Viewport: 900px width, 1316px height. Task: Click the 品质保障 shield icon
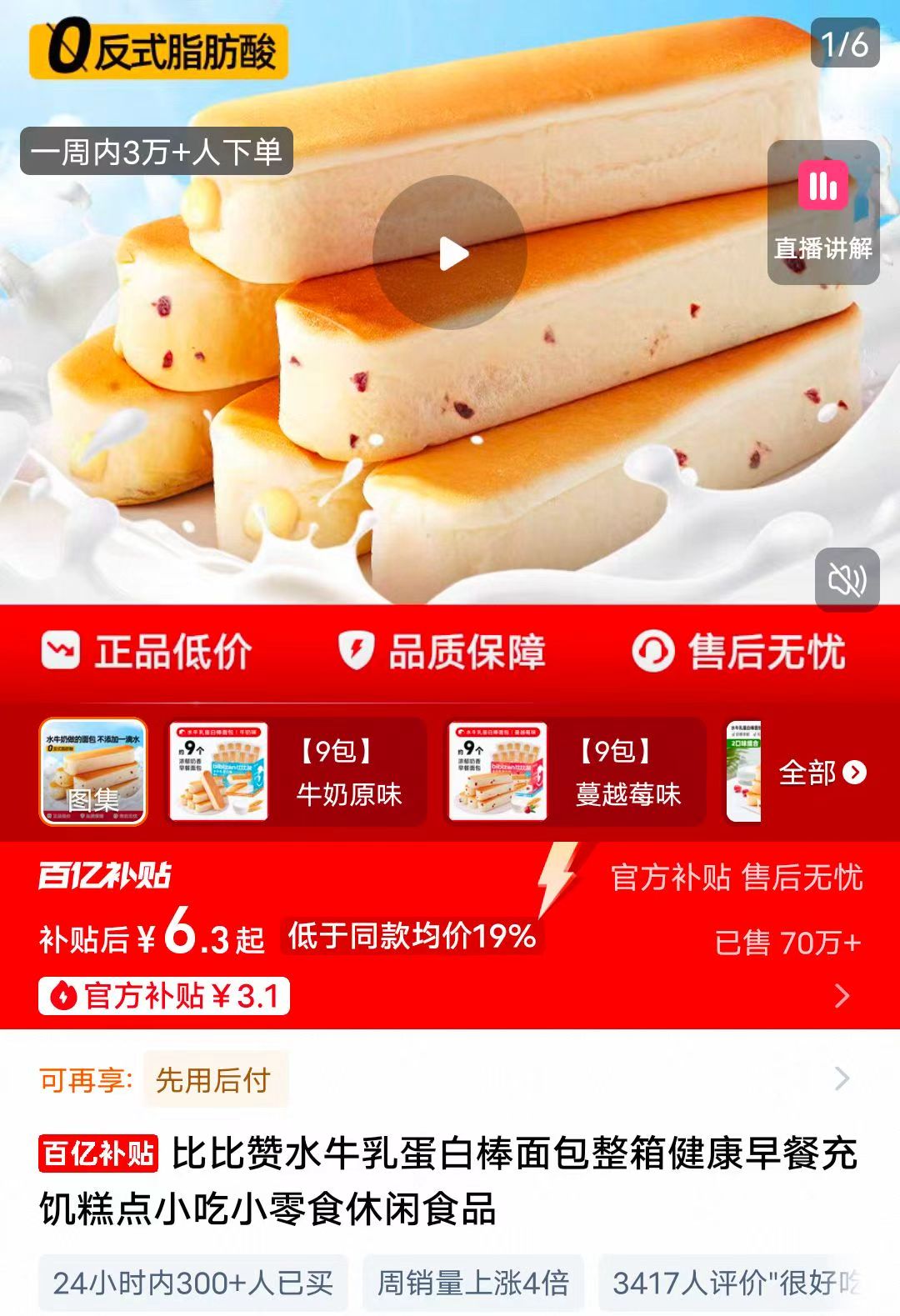tap(354, 653)
